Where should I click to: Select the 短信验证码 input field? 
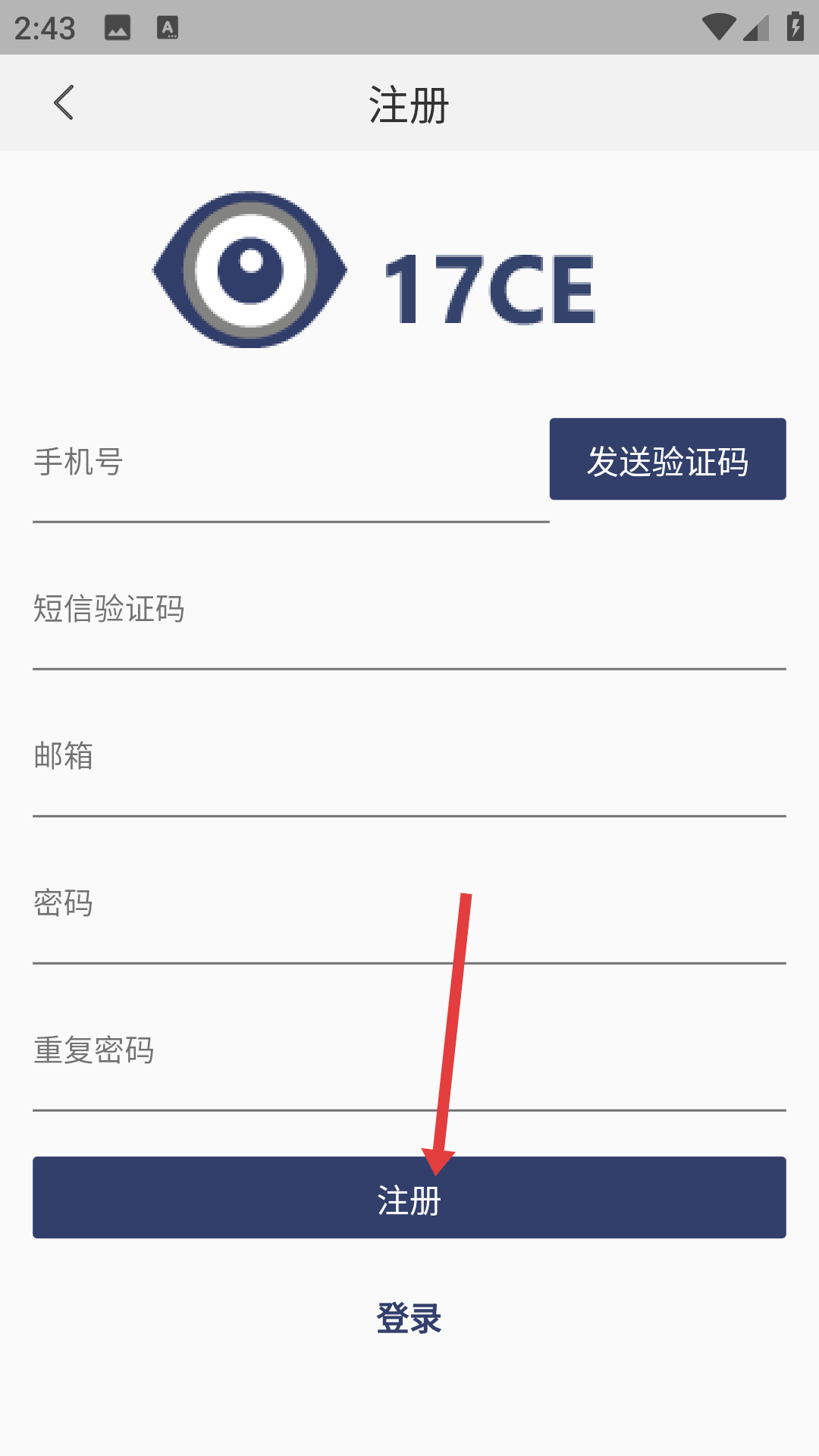pyautogui.click(x=409, y=610)
